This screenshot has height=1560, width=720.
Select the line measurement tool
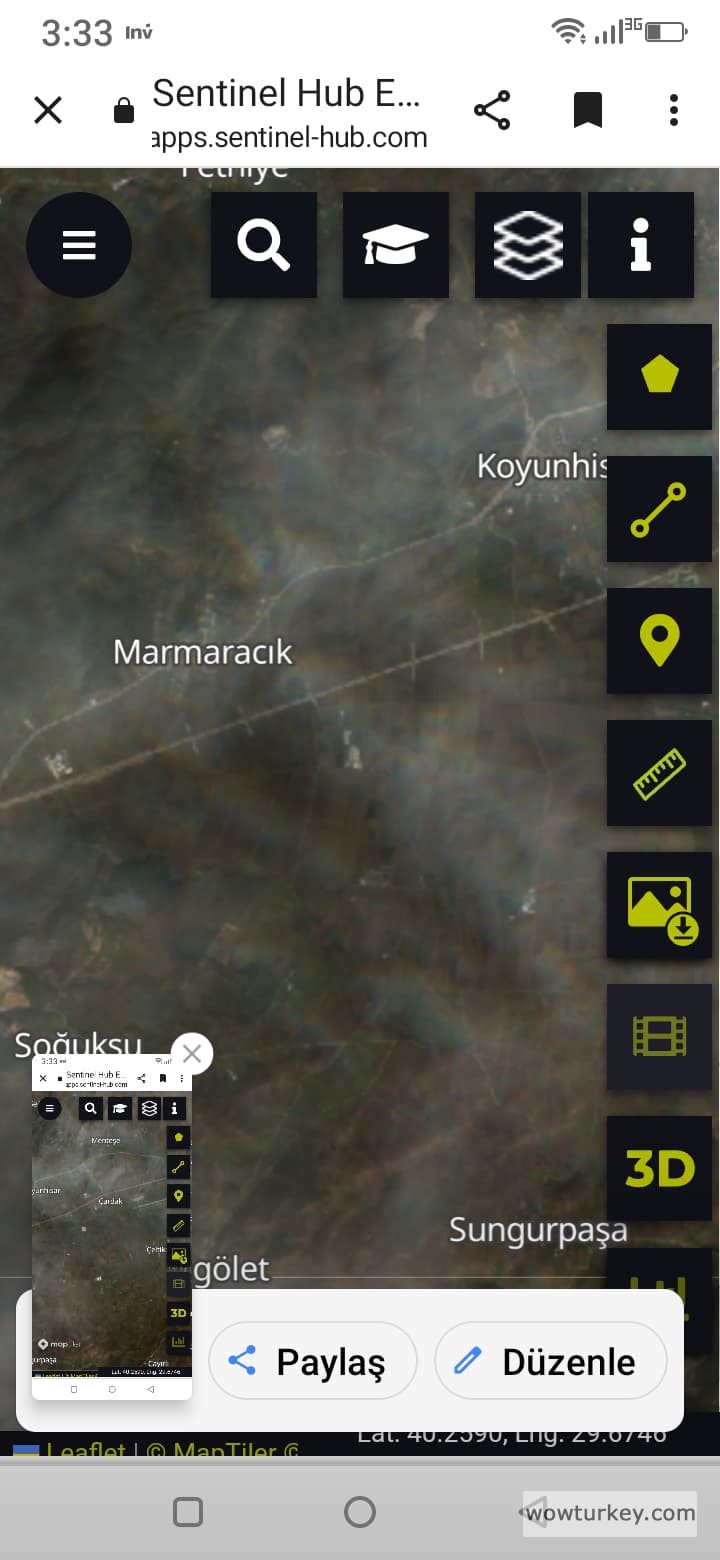[x=659, y=509]
